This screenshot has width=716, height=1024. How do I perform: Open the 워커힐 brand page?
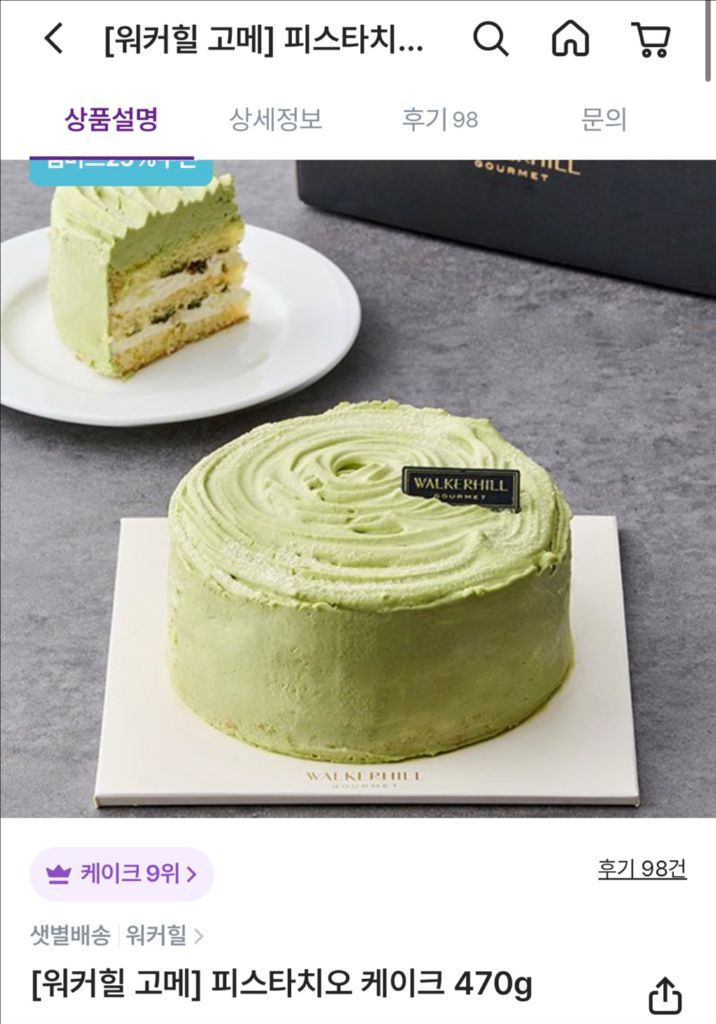(x=164, y=936)
